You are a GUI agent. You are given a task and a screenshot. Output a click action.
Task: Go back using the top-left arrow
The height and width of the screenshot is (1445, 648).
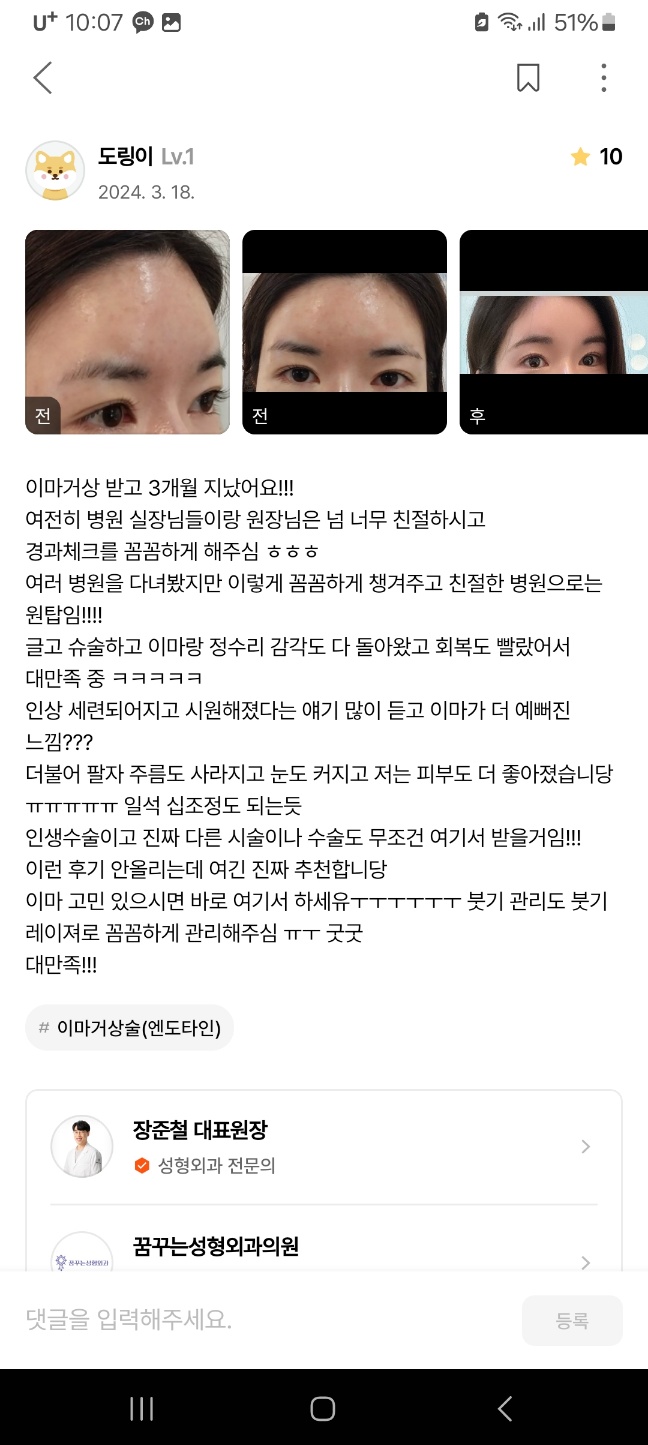tap(42, 78)
